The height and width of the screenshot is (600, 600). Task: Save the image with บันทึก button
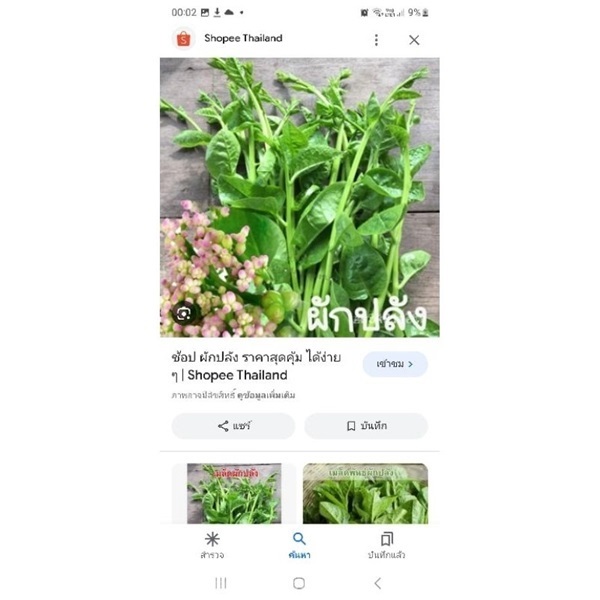366,426
